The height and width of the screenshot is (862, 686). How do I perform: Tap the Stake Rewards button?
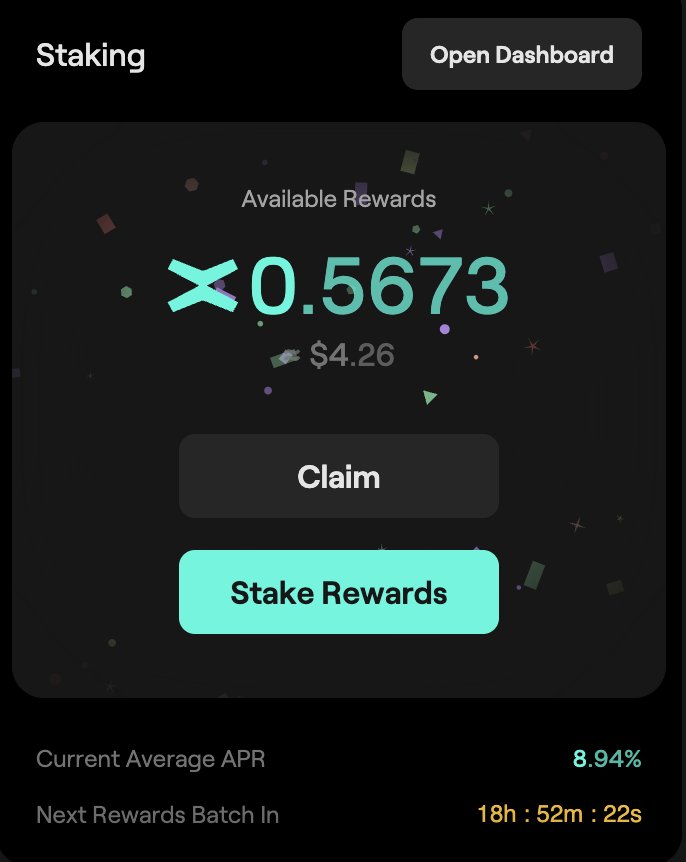[x=338, y=592]
